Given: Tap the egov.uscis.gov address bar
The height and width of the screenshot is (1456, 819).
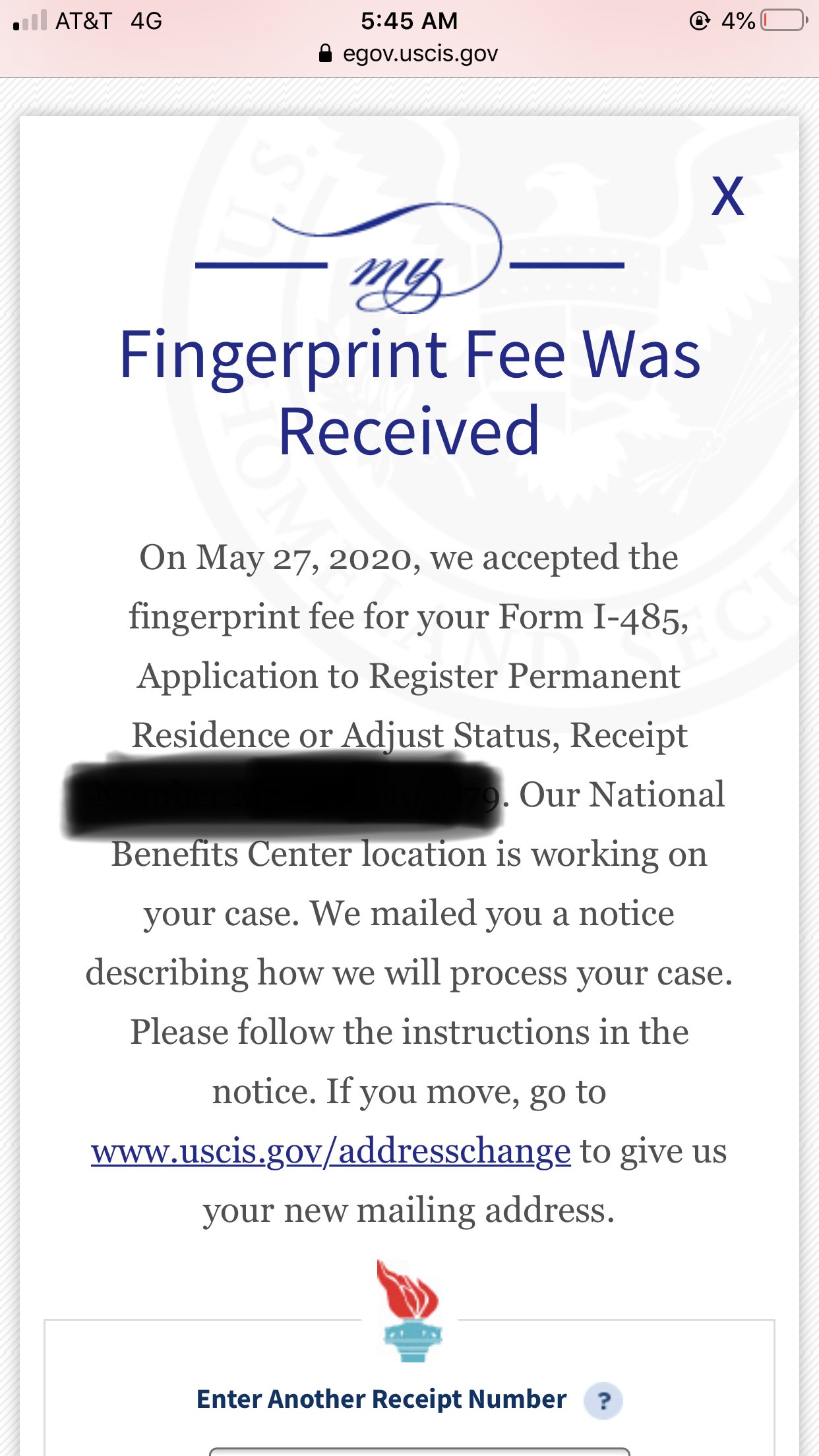Looking at the screenshot, I should click(409, 53).
